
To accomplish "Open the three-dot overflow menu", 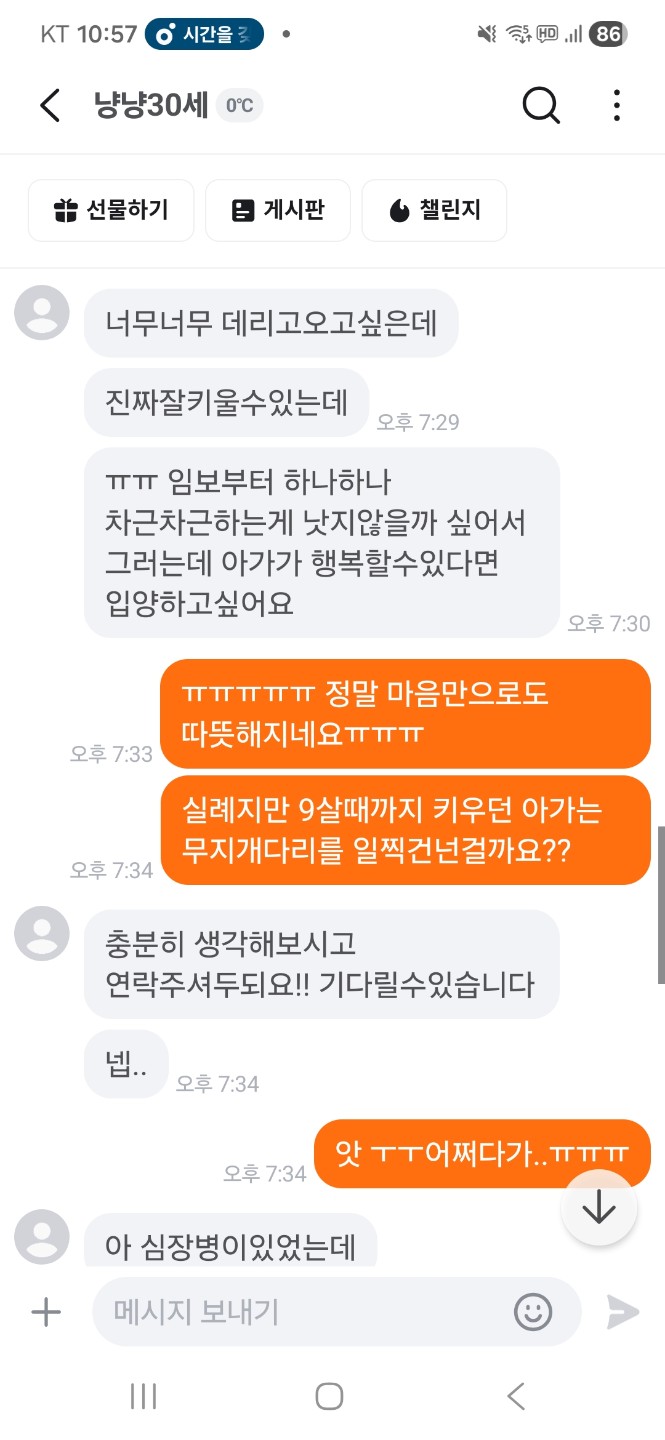I will [x=617, y=105].
